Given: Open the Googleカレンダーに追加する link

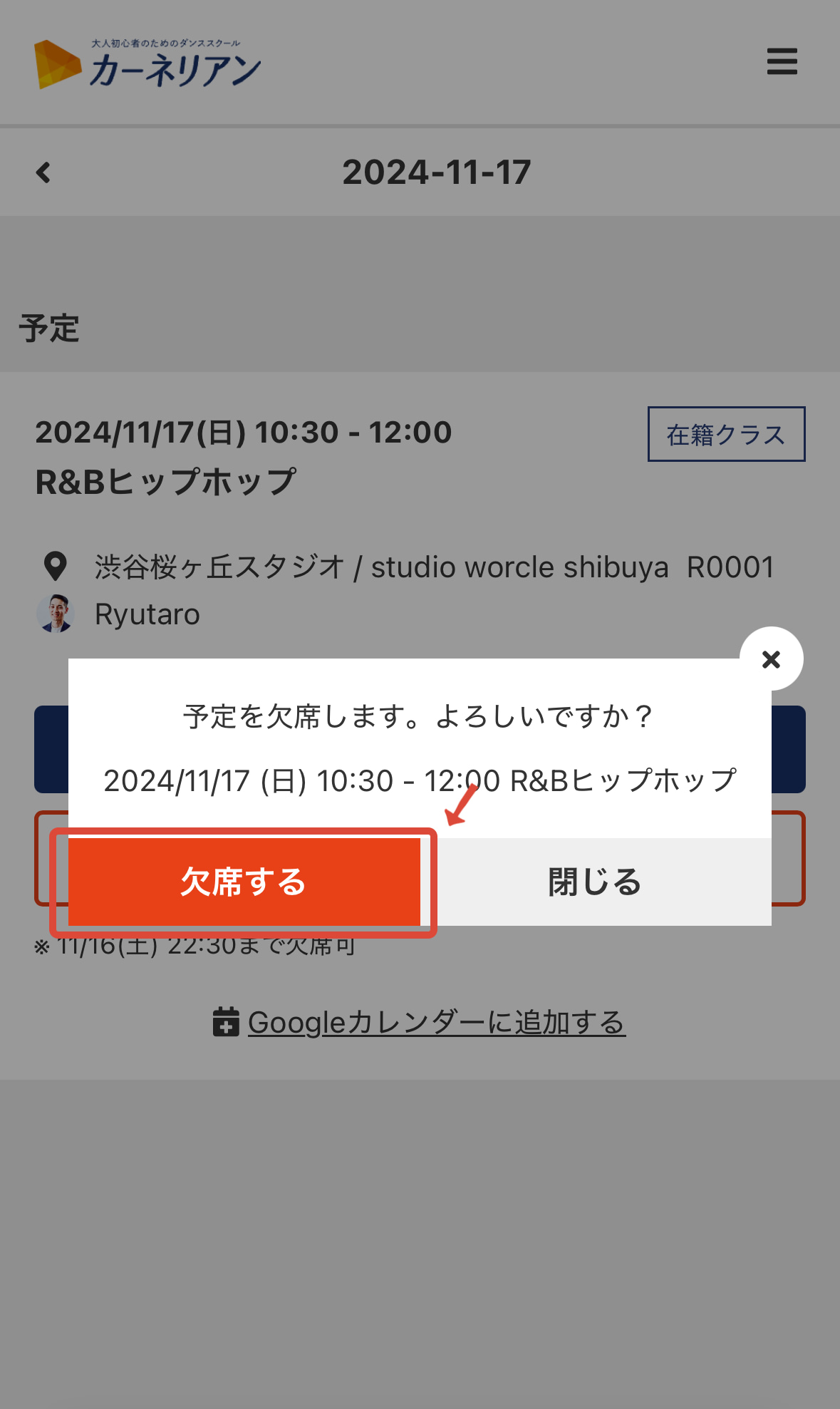Looking at the screenshot, I should pos(435,1022).
